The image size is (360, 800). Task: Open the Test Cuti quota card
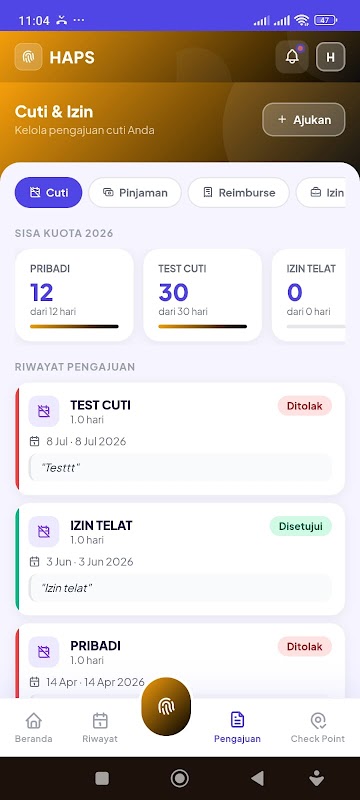click(203, 295)
